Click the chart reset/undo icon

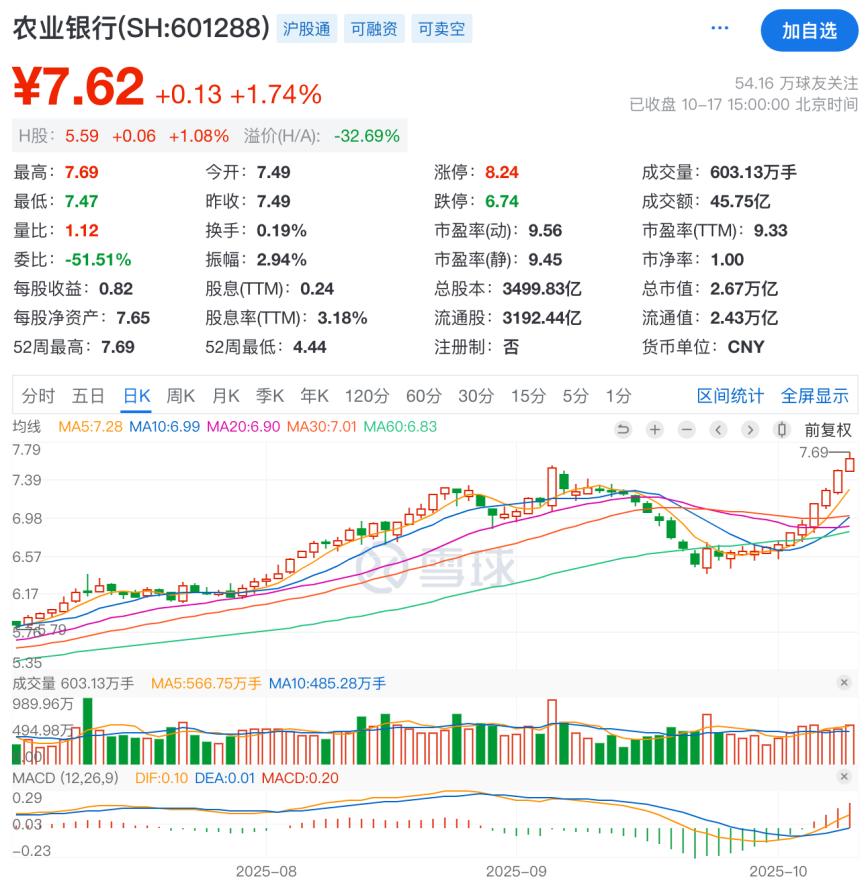click(x=623, y=428)
